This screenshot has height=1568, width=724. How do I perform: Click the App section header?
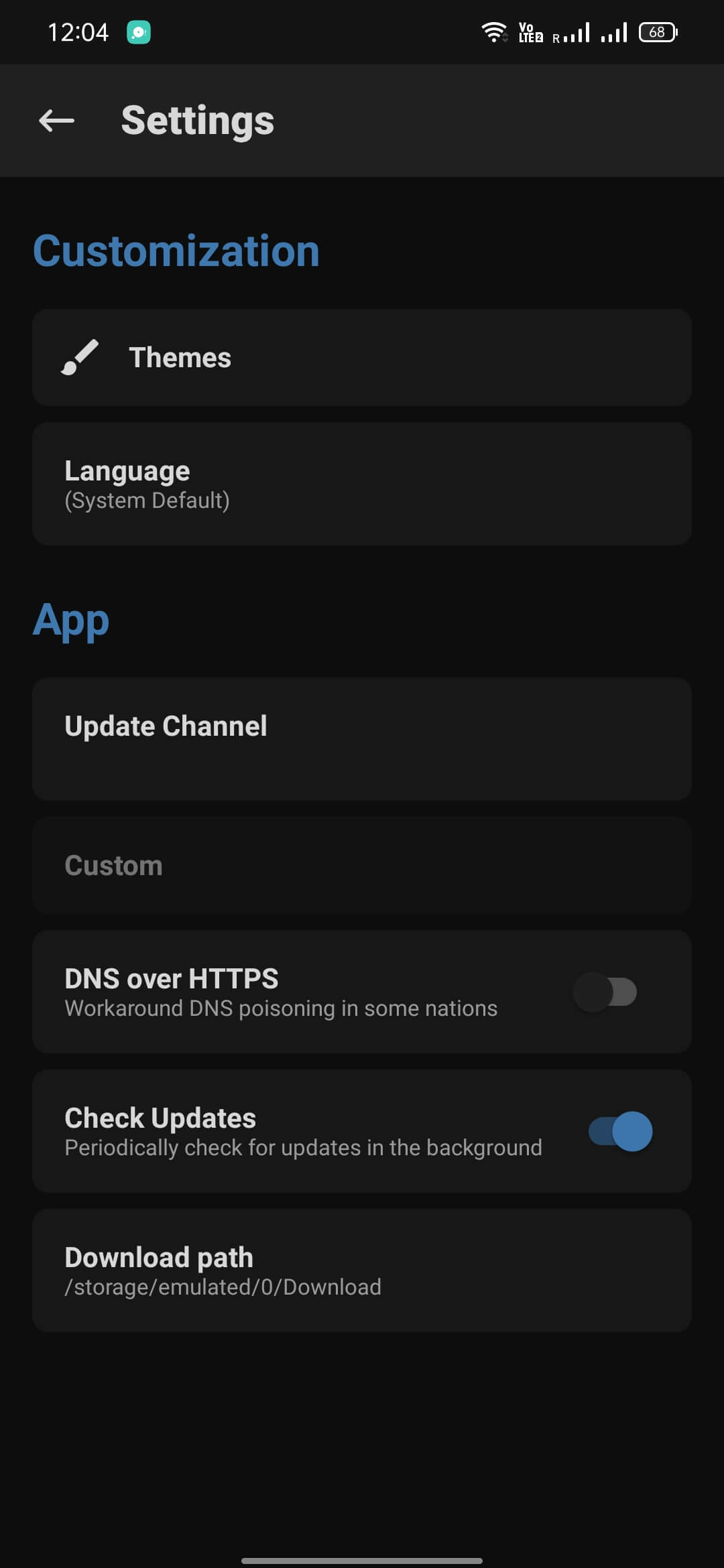tap(72, 620)
